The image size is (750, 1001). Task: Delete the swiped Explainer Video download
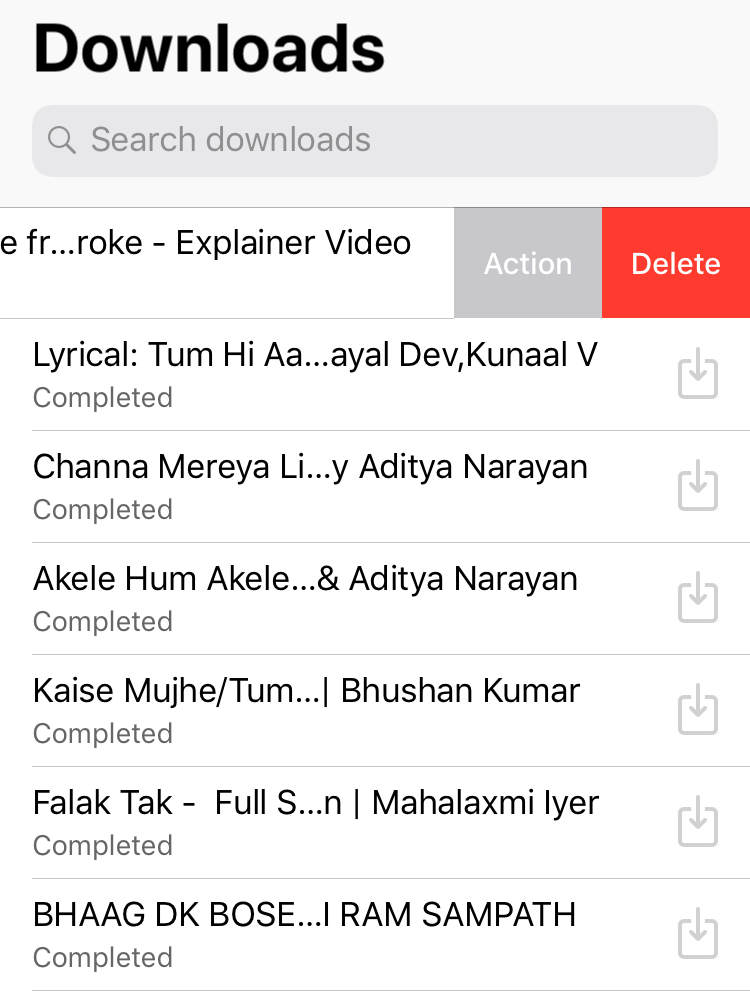pos(676,263)
